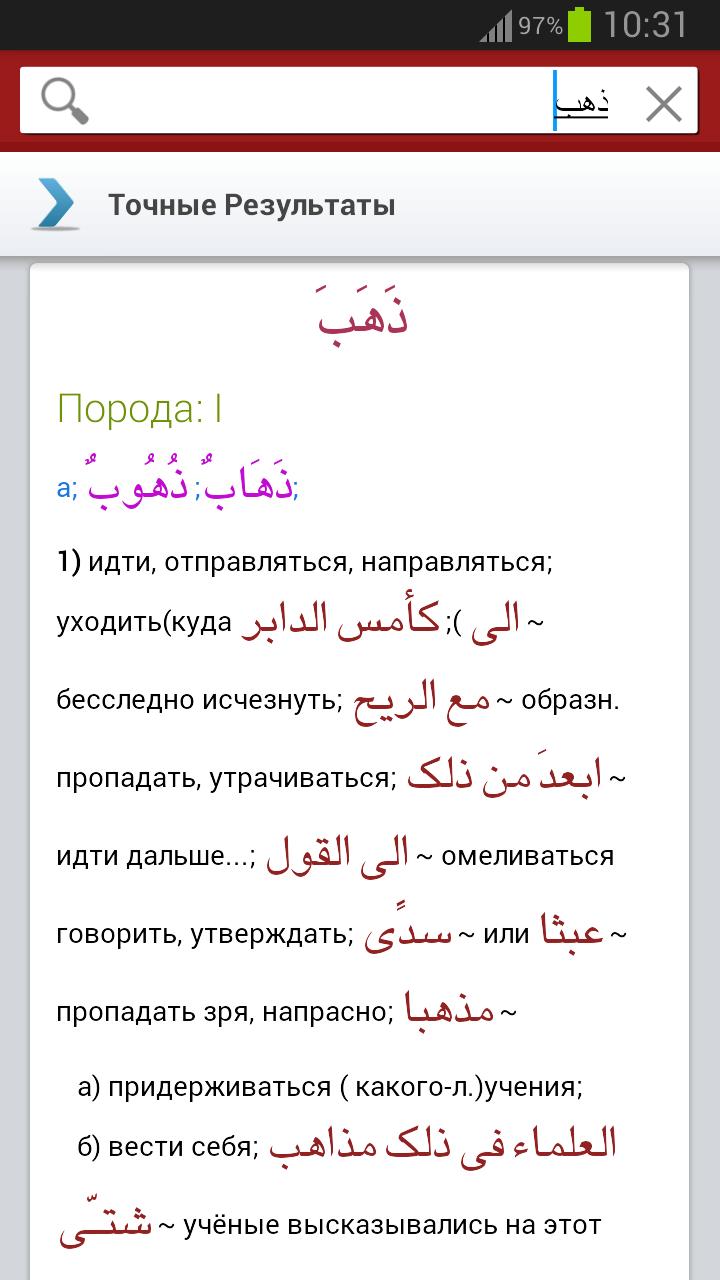Collapse the Точные Результаты section
720x1280 pixels.
55,204
